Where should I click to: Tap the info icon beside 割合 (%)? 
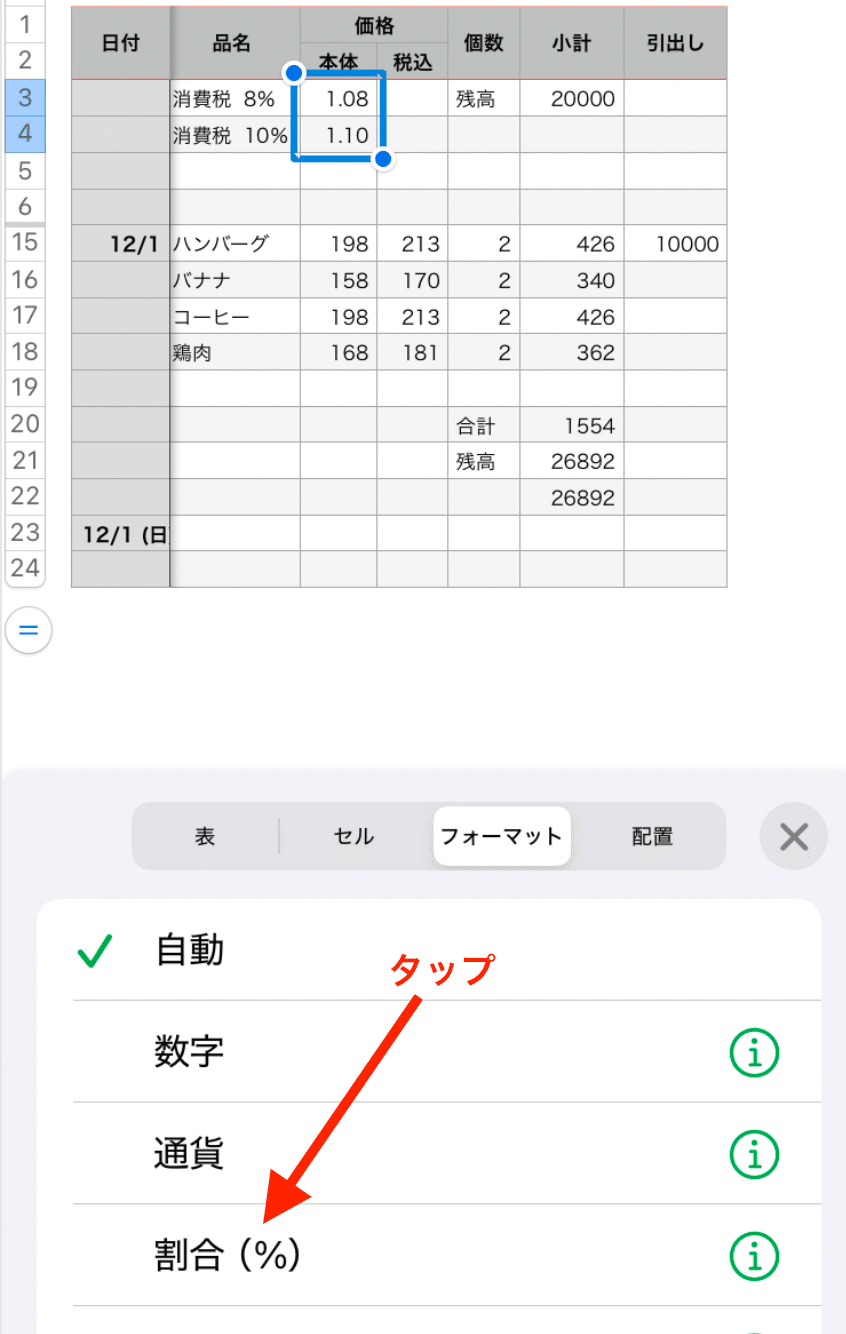(x=754, y=1255)
